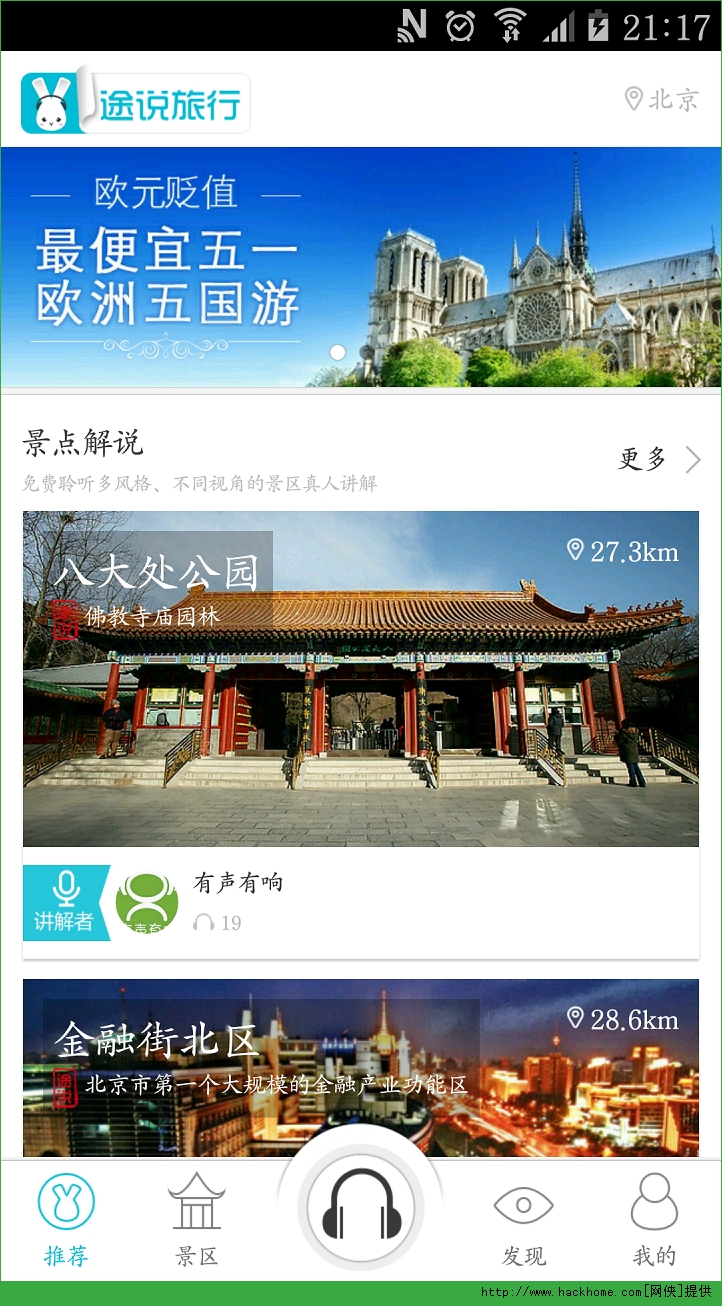Switch to the 发现 tab

(x=523, y=1220)
